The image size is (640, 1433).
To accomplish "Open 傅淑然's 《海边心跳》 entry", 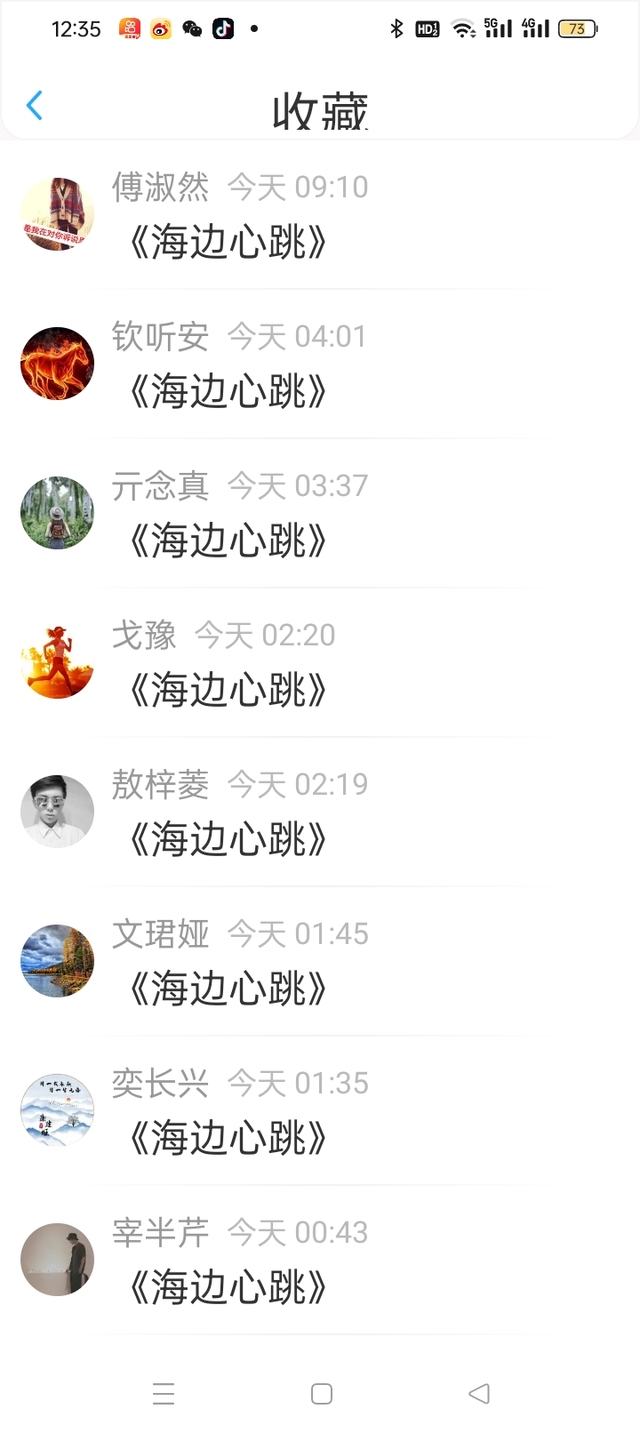I will [228, 242].
